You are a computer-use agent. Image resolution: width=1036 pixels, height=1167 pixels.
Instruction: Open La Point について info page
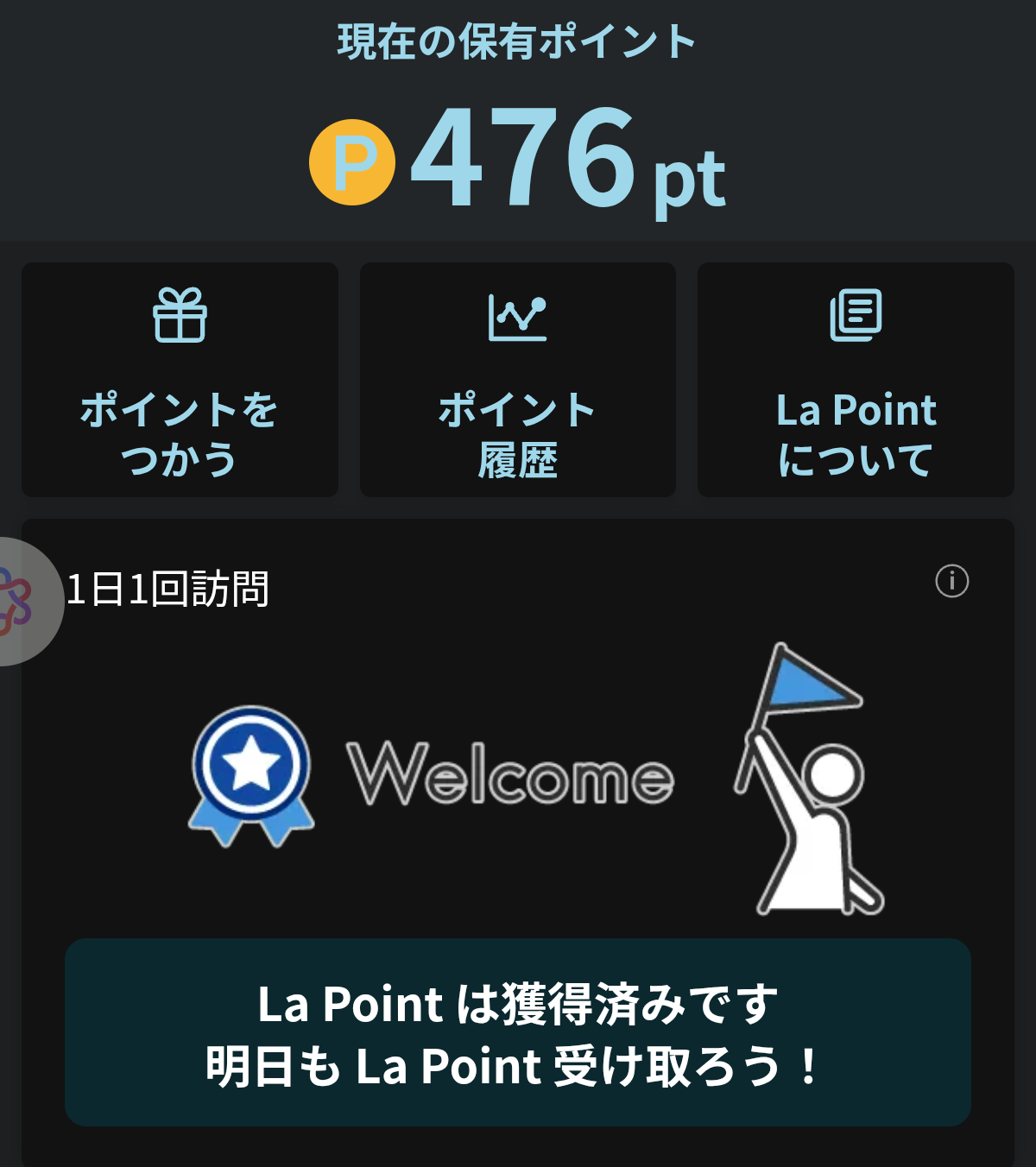tap(856, 380)
